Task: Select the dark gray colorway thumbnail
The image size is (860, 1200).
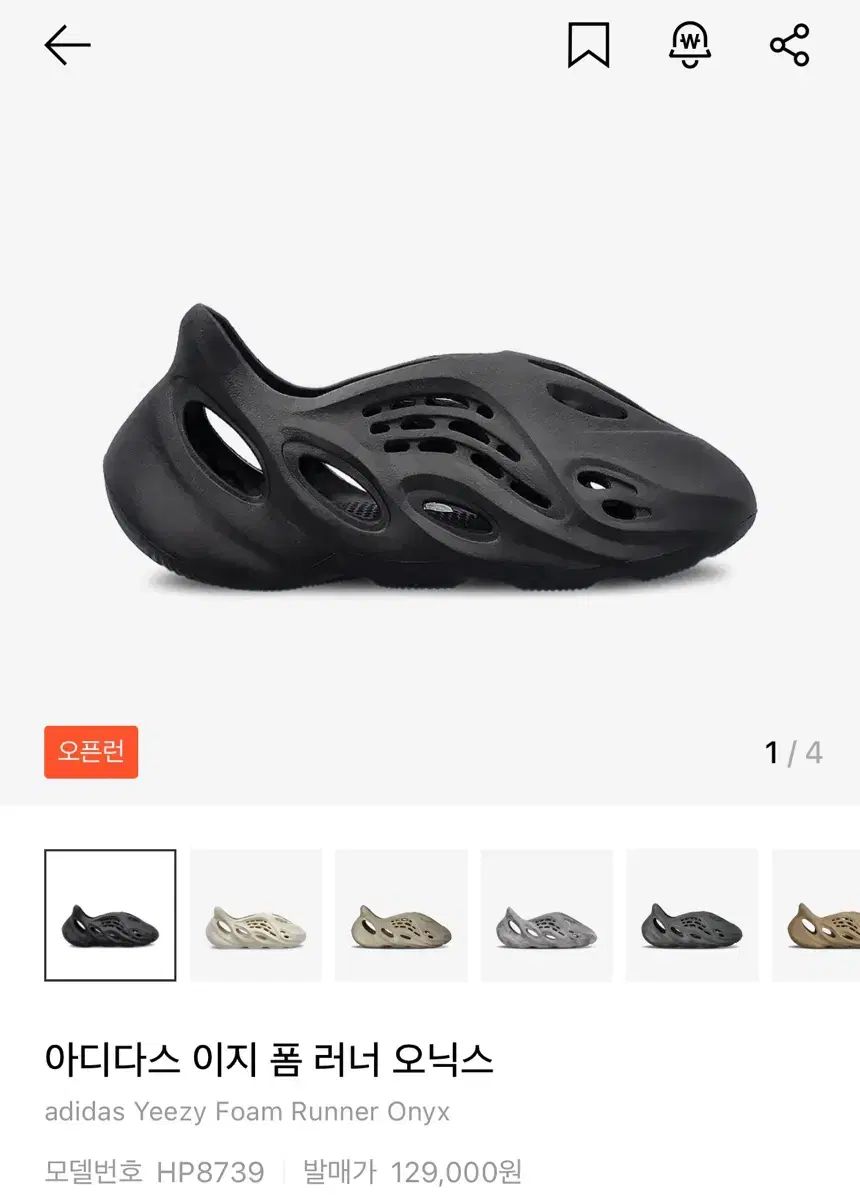Action: 692,915
